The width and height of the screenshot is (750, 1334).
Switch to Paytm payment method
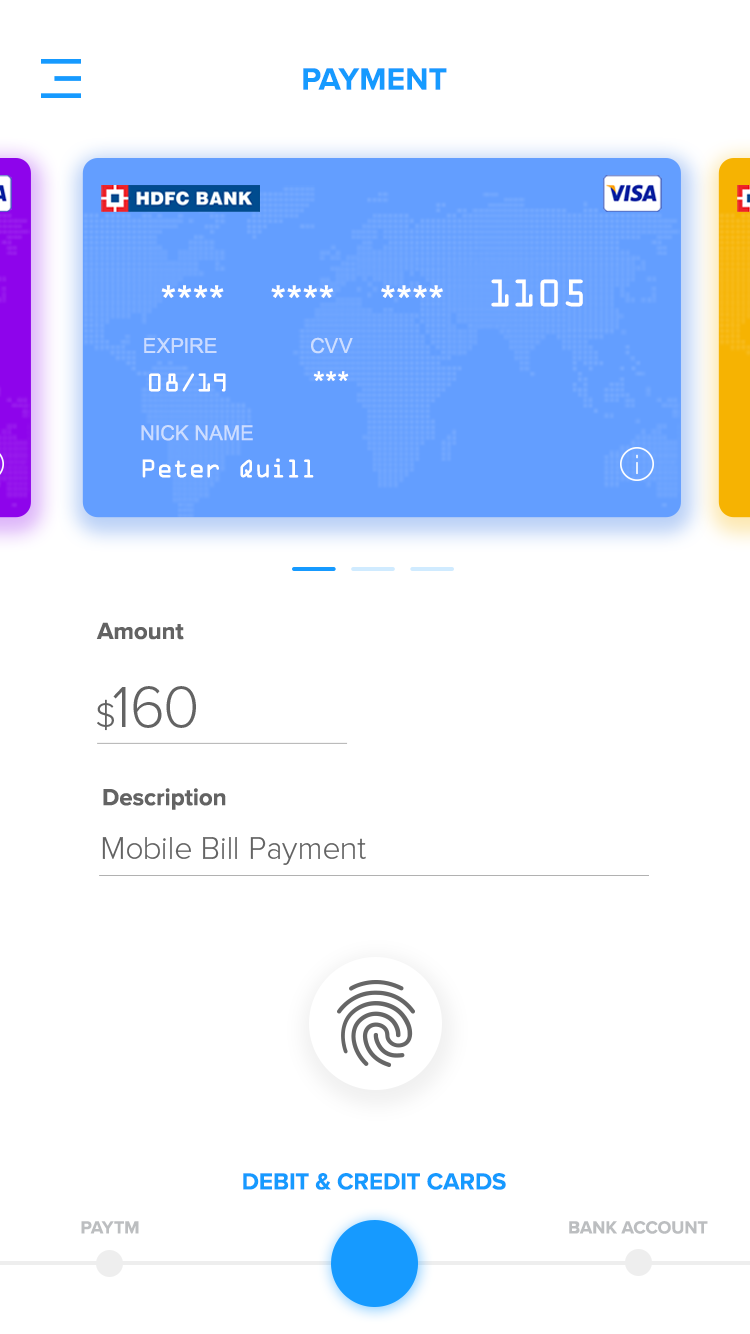110,1263
